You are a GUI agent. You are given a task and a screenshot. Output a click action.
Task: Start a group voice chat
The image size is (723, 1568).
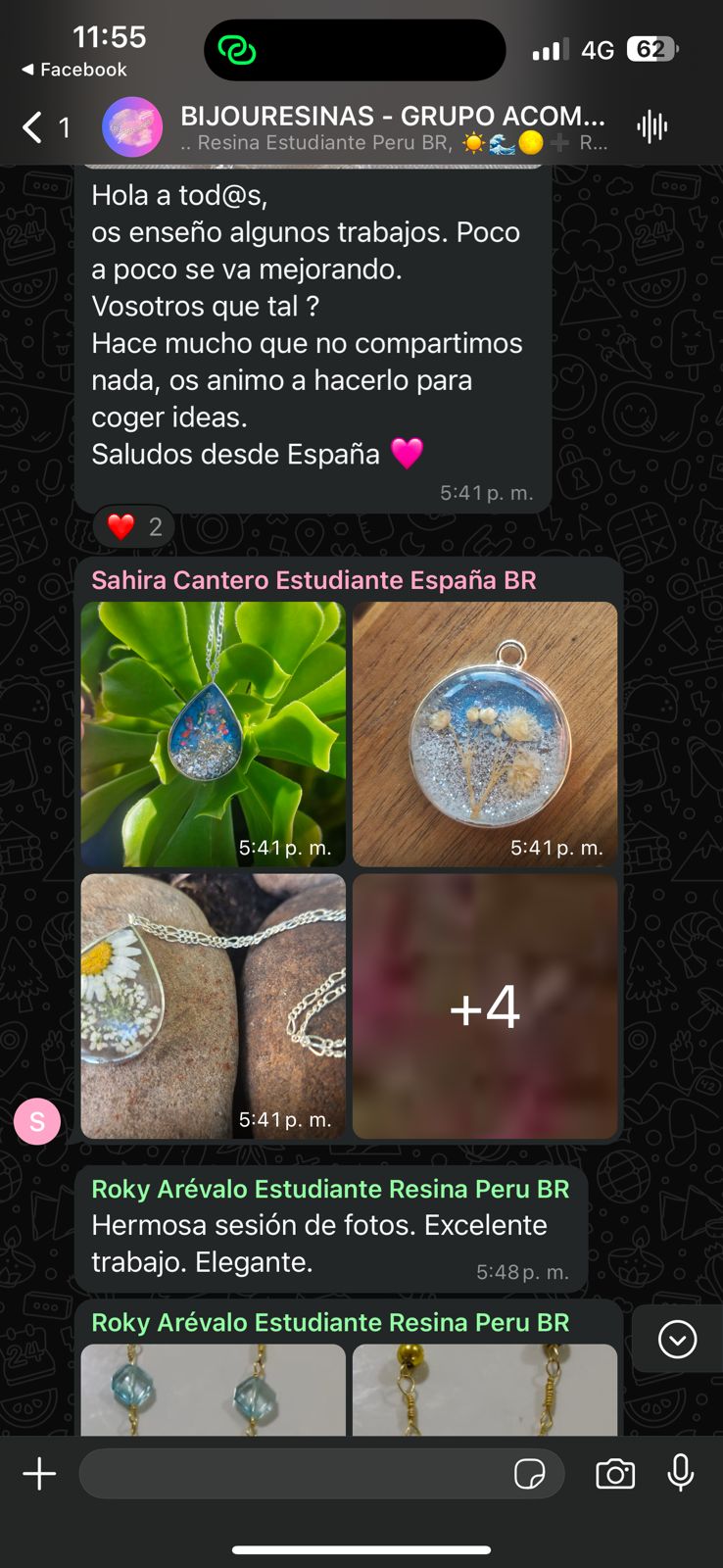coord(651,127)
